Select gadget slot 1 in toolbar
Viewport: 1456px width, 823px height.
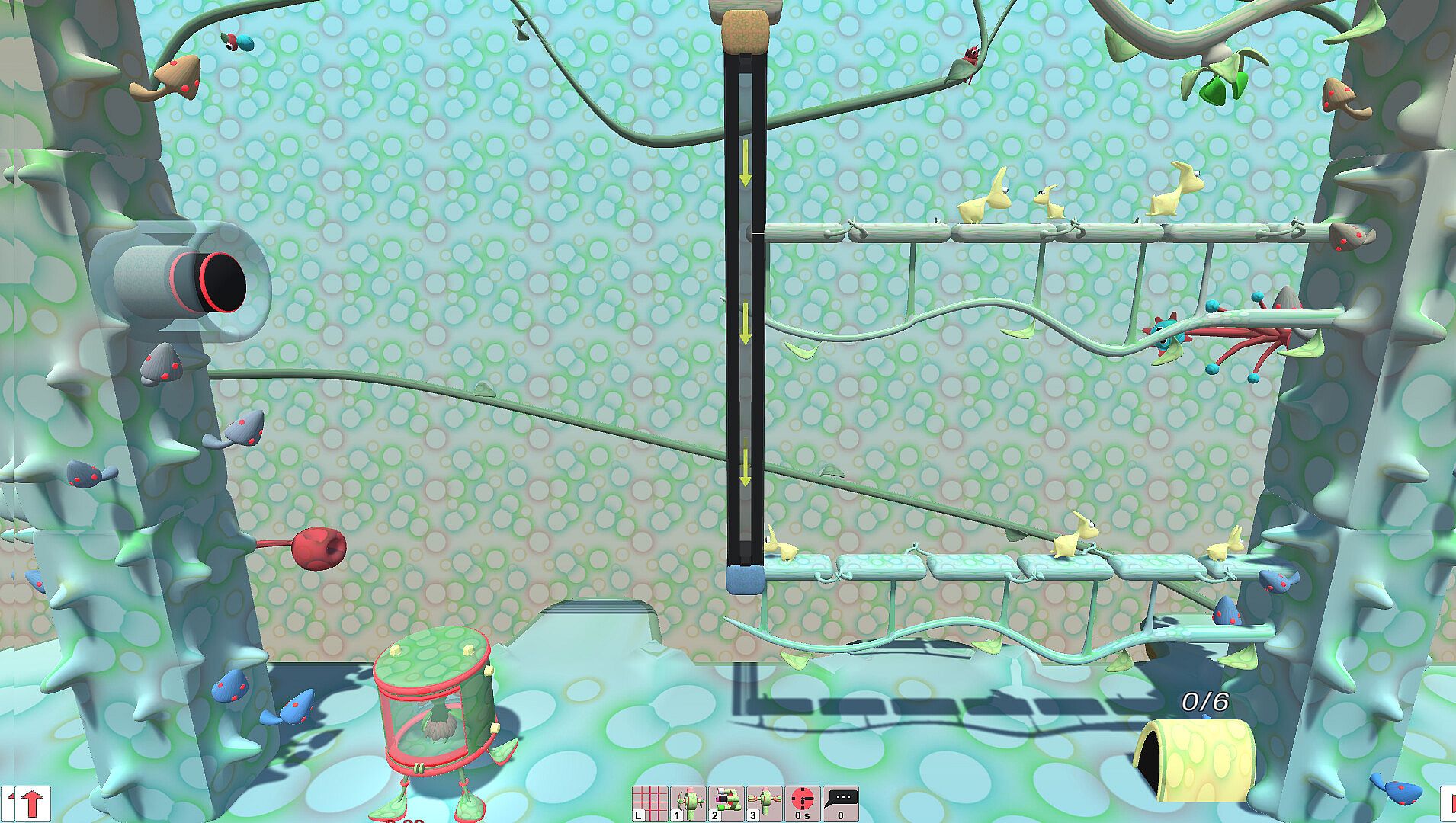688,803
